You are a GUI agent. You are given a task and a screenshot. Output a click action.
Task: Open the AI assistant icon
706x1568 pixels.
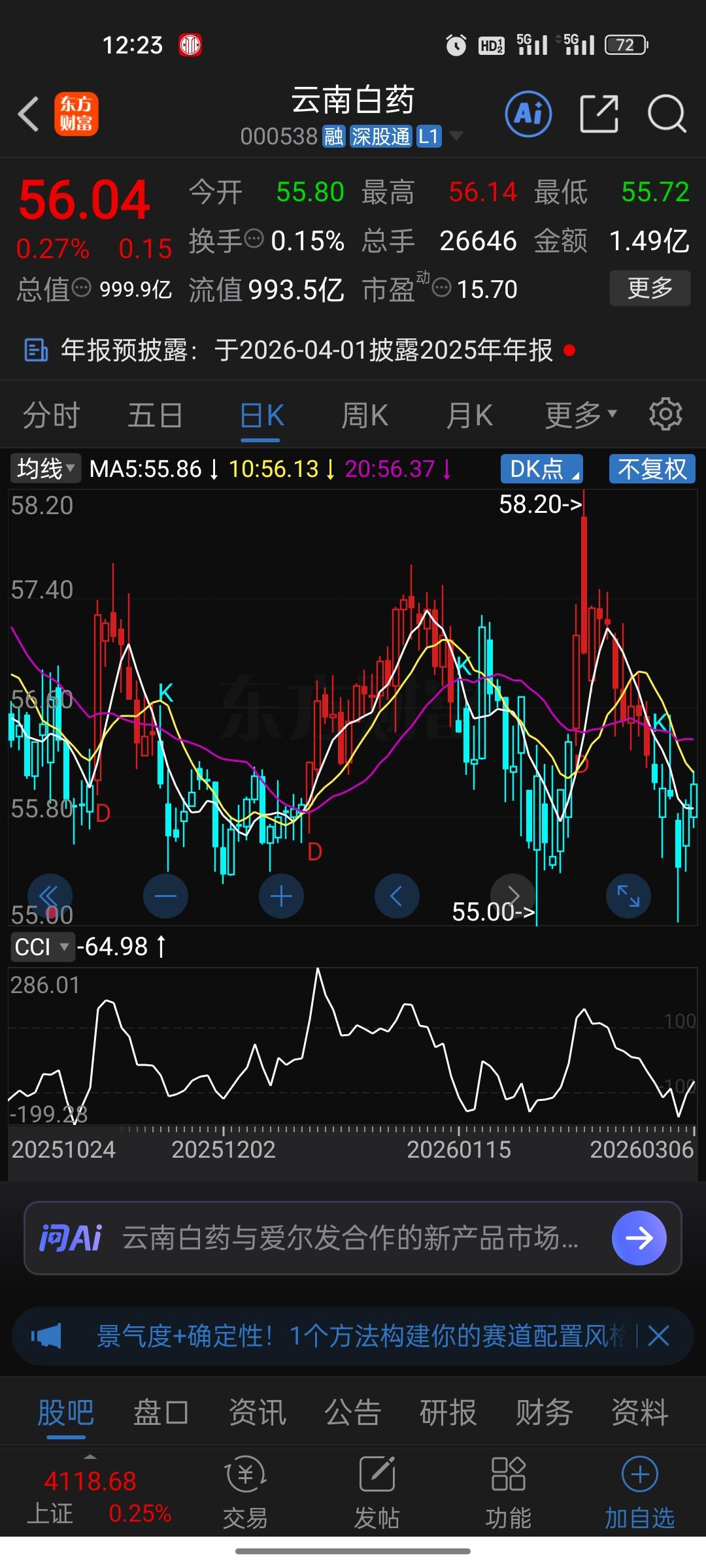pos(528,113)
